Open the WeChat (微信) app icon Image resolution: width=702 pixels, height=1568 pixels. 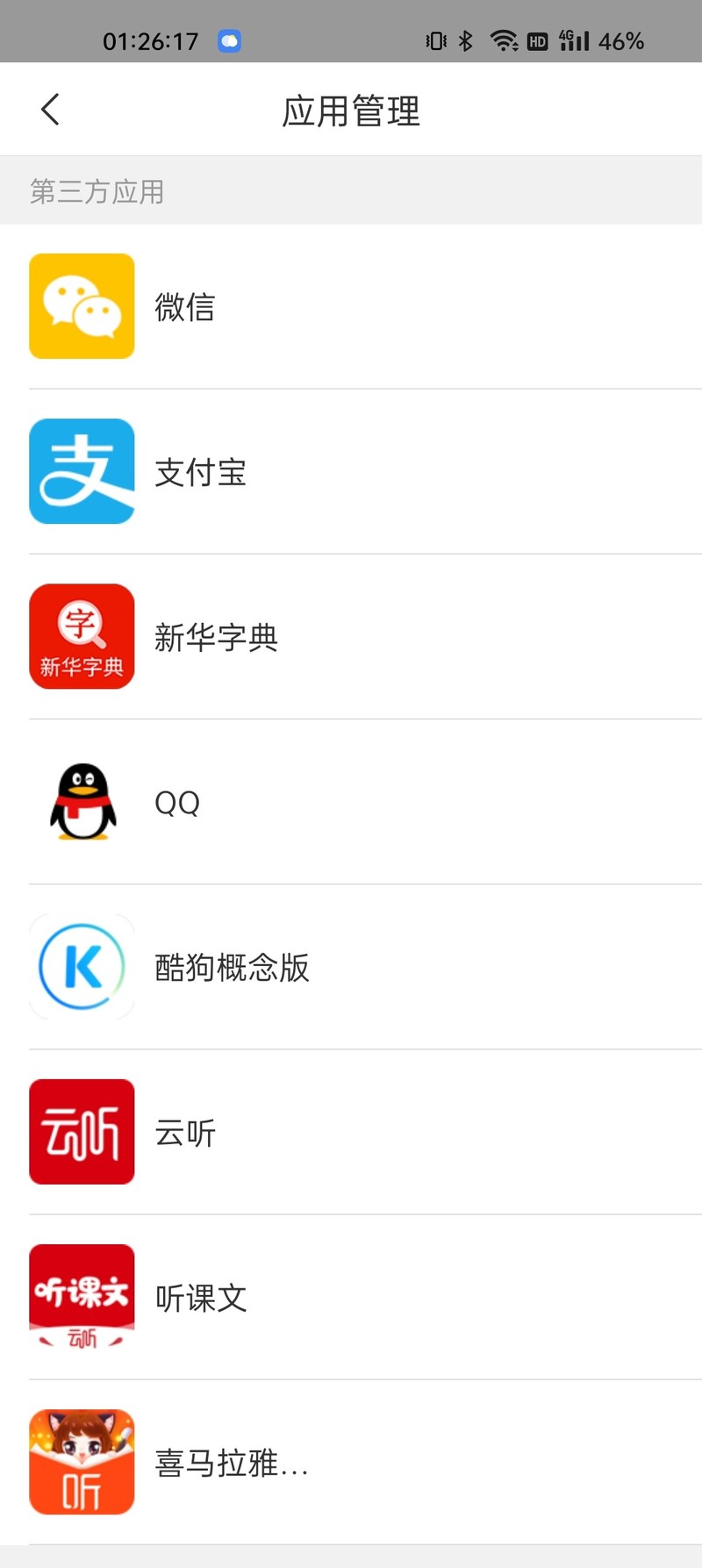(82, 305)
